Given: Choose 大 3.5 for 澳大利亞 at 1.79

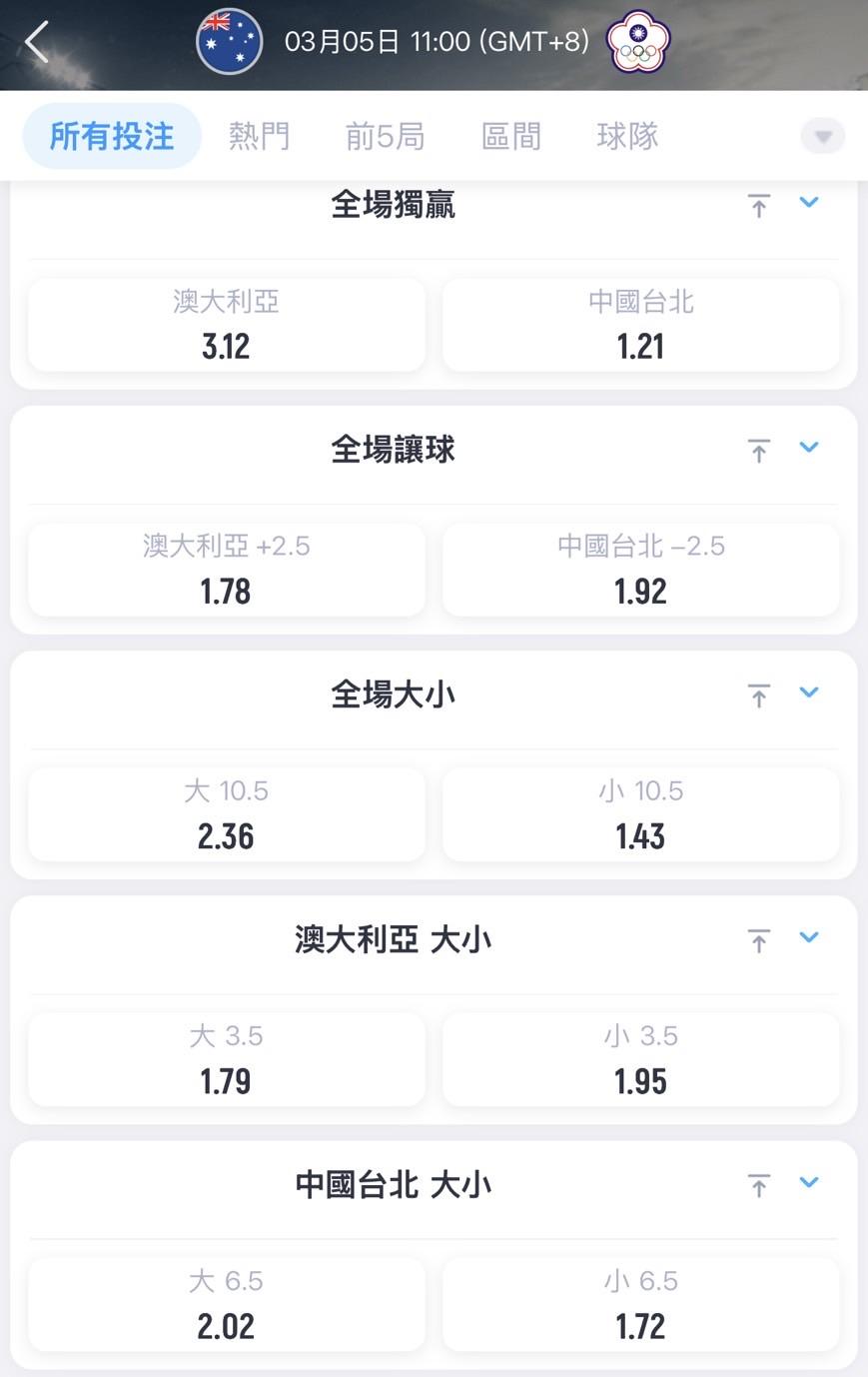Looking at the screenshot, I should (x=227, y=1059).
